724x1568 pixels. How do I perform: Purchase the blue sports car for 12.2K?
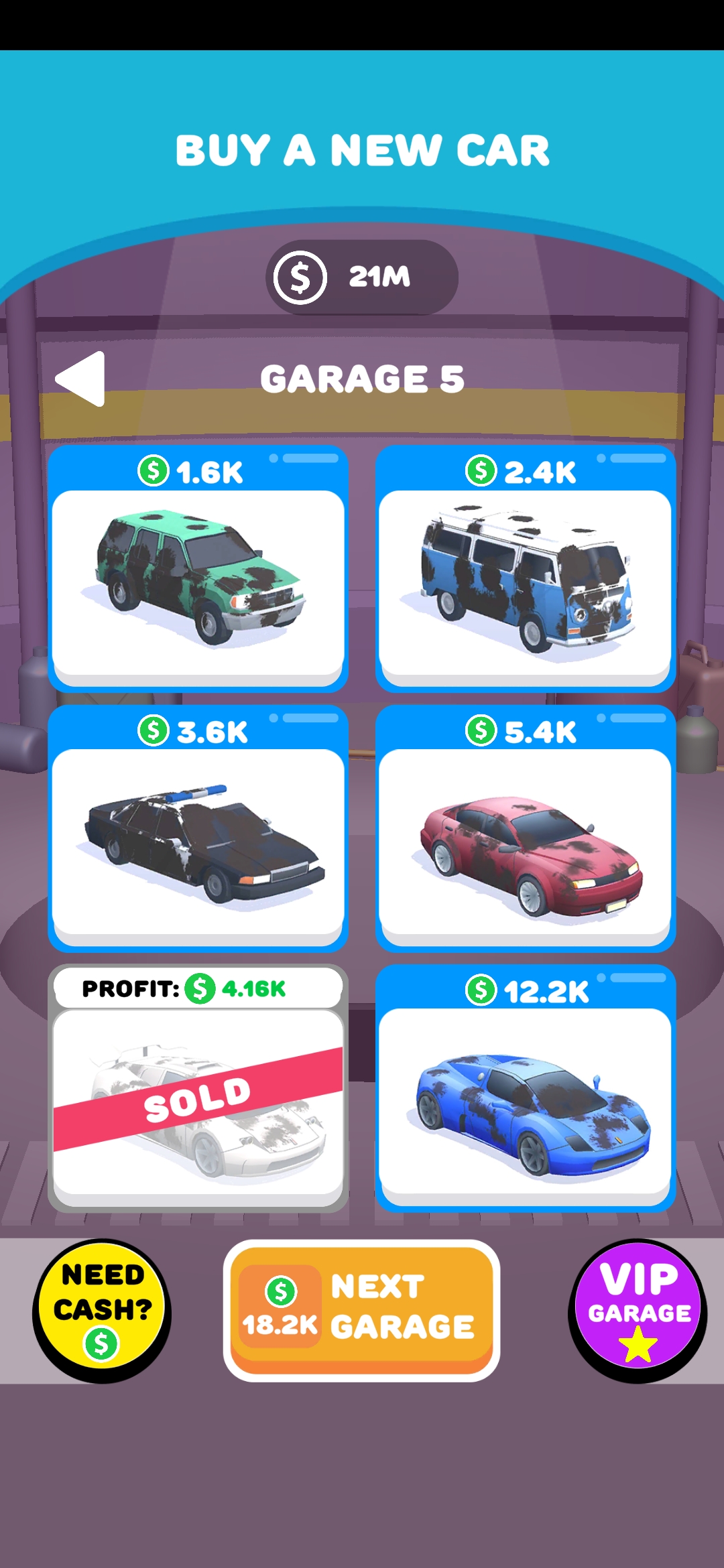(x=525, y=1089)
